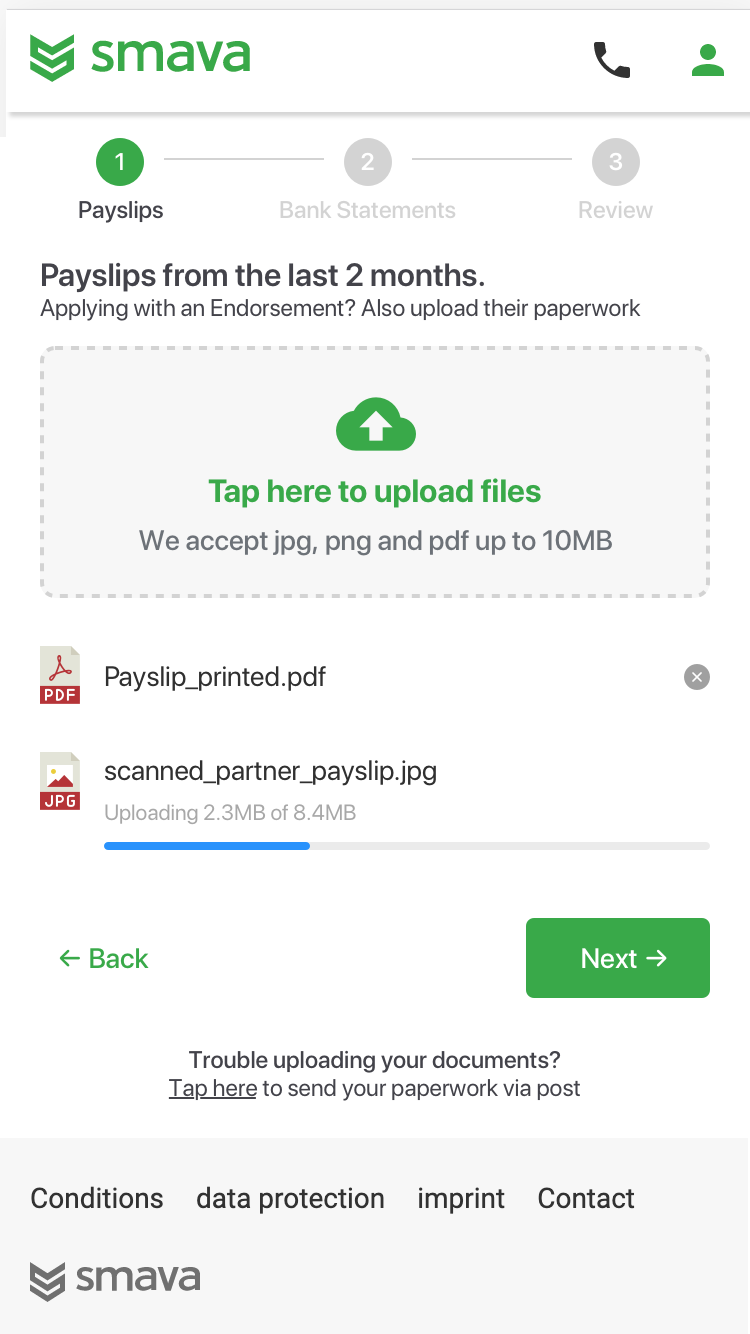Open the data protection footer link
Screen dimensions: 750x1334
coord(290,1198)
